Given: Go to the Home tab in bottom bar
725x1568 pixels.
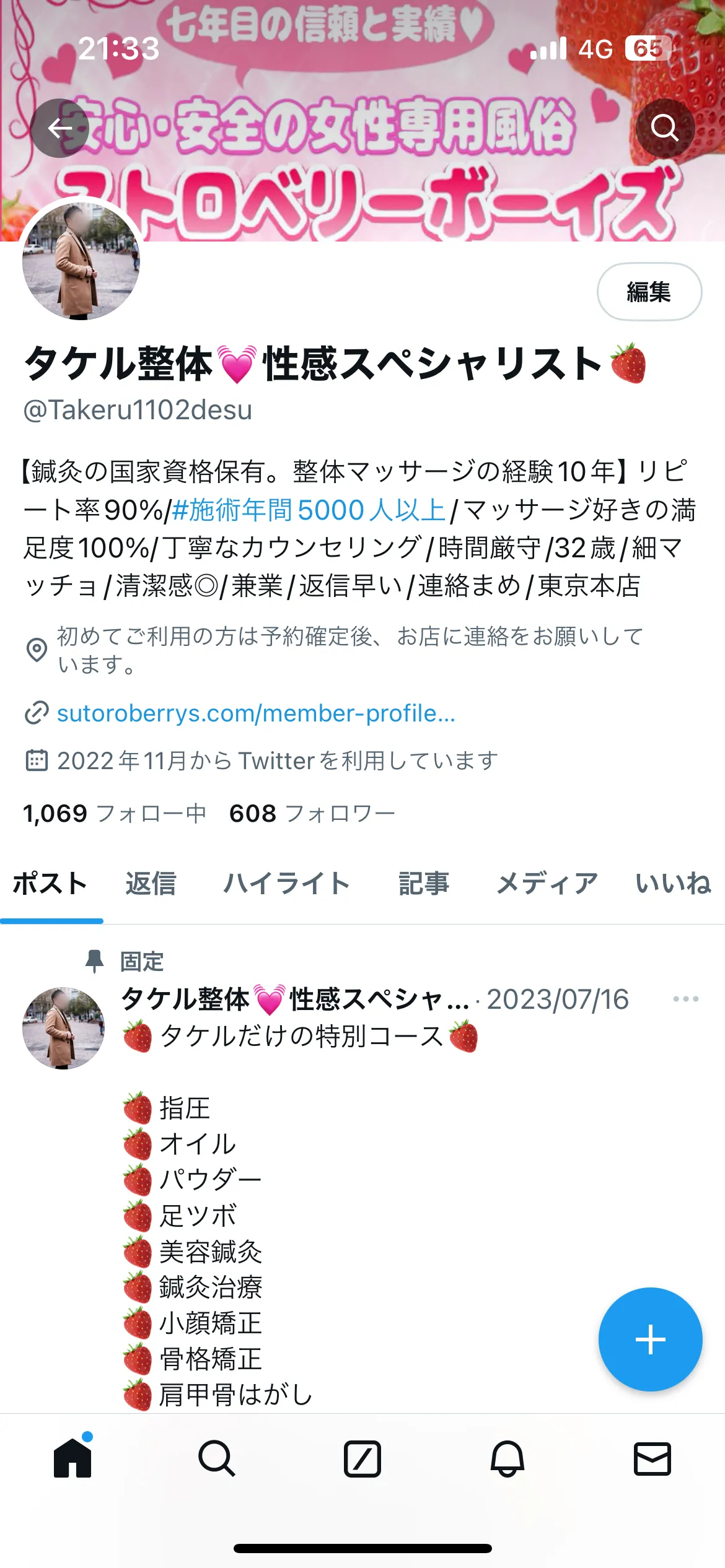Looking at the screenshot, I should 72,1458.
